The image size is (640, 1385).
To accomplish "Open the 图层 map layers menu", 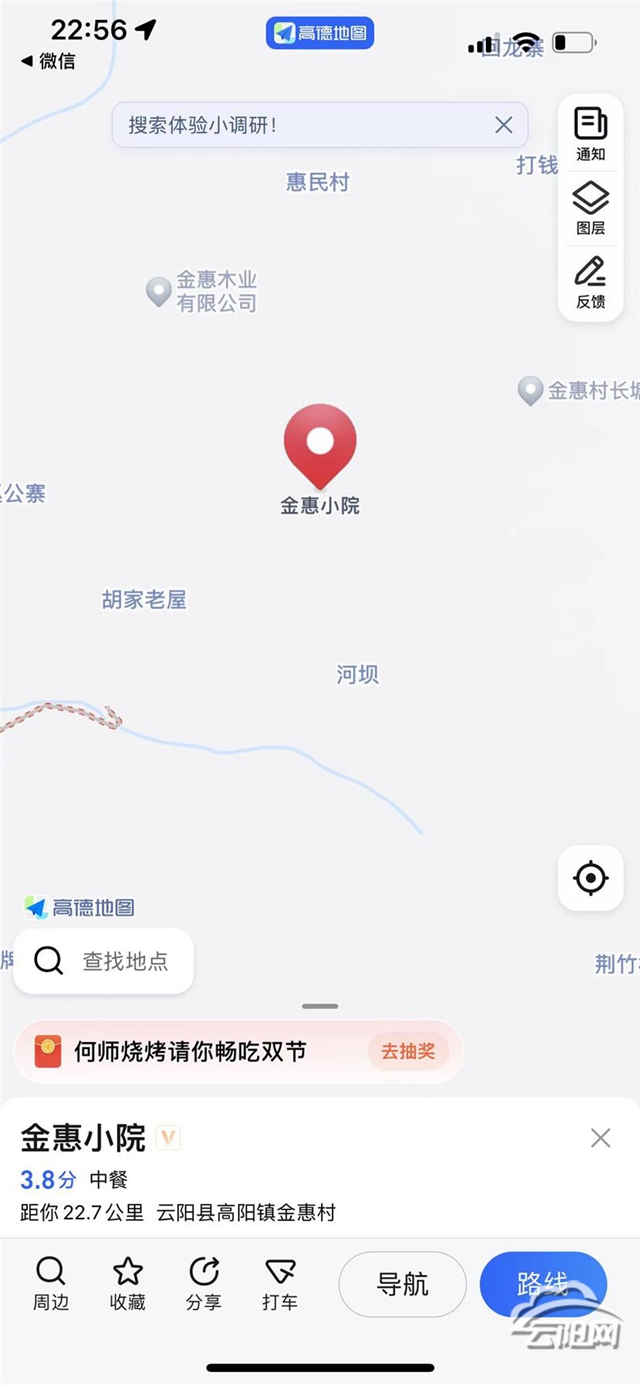I will 590,208.
